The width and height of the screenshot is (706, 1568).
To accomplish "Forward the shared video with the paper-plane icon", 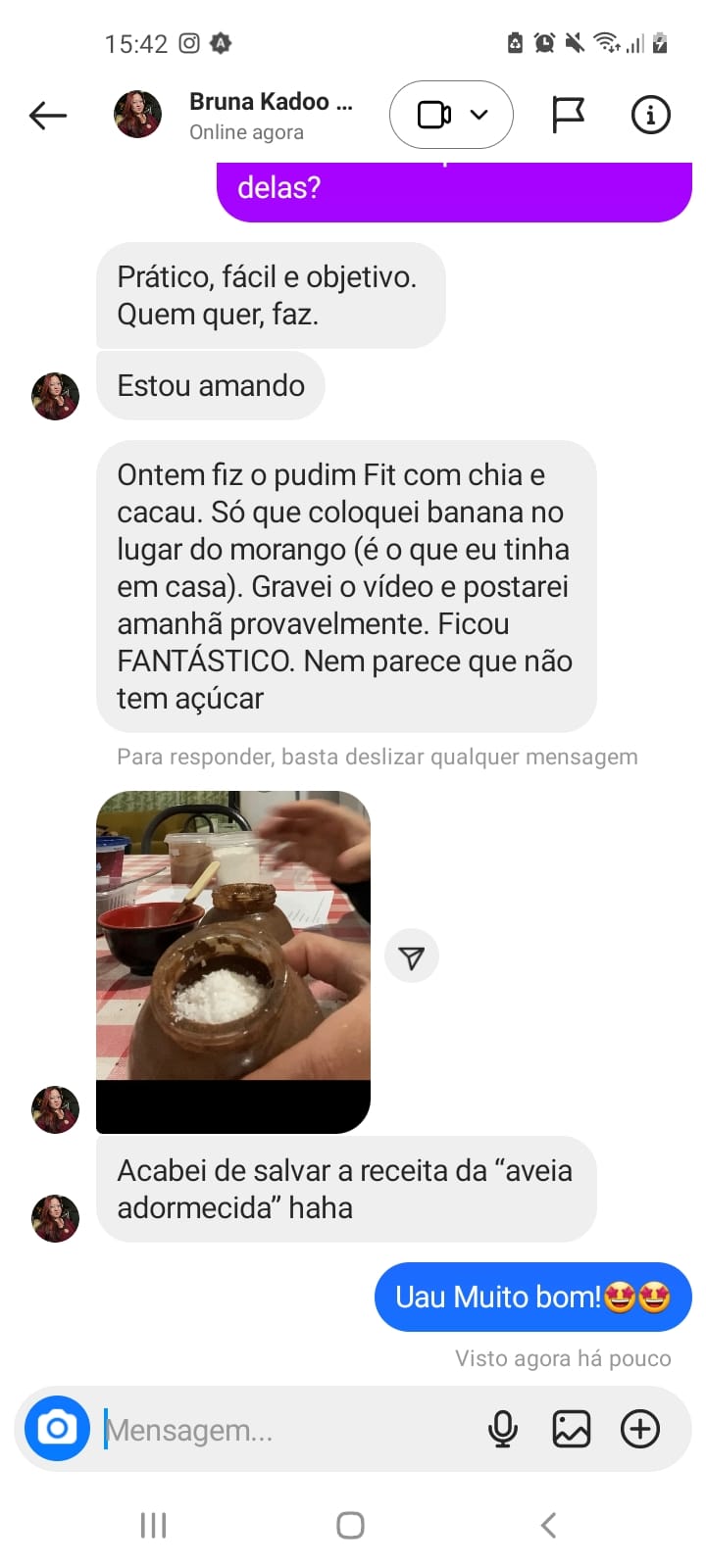I will tap(412, 956).
